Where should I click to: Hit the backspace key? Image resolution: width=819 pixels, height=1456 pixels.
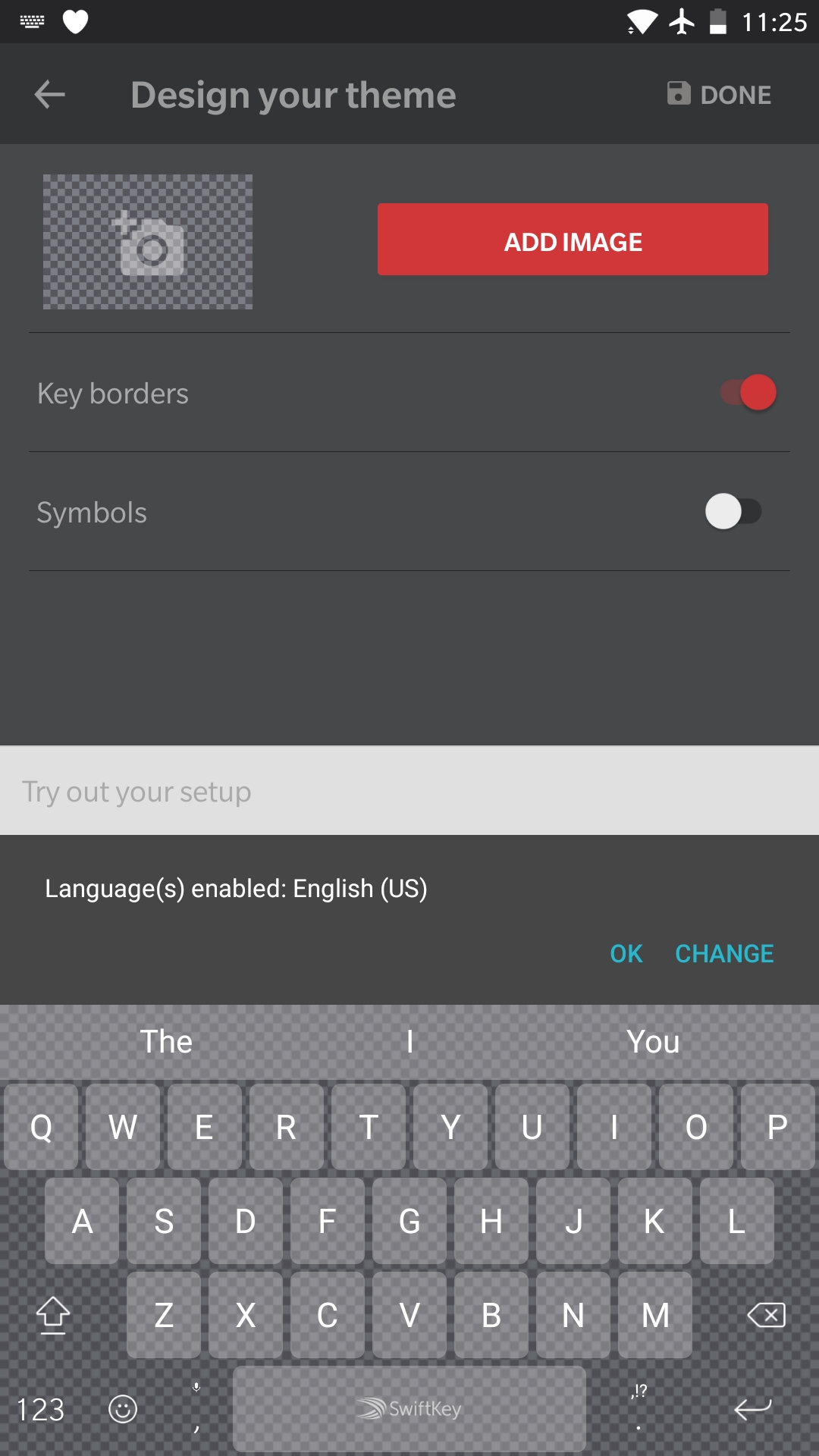766,1315
